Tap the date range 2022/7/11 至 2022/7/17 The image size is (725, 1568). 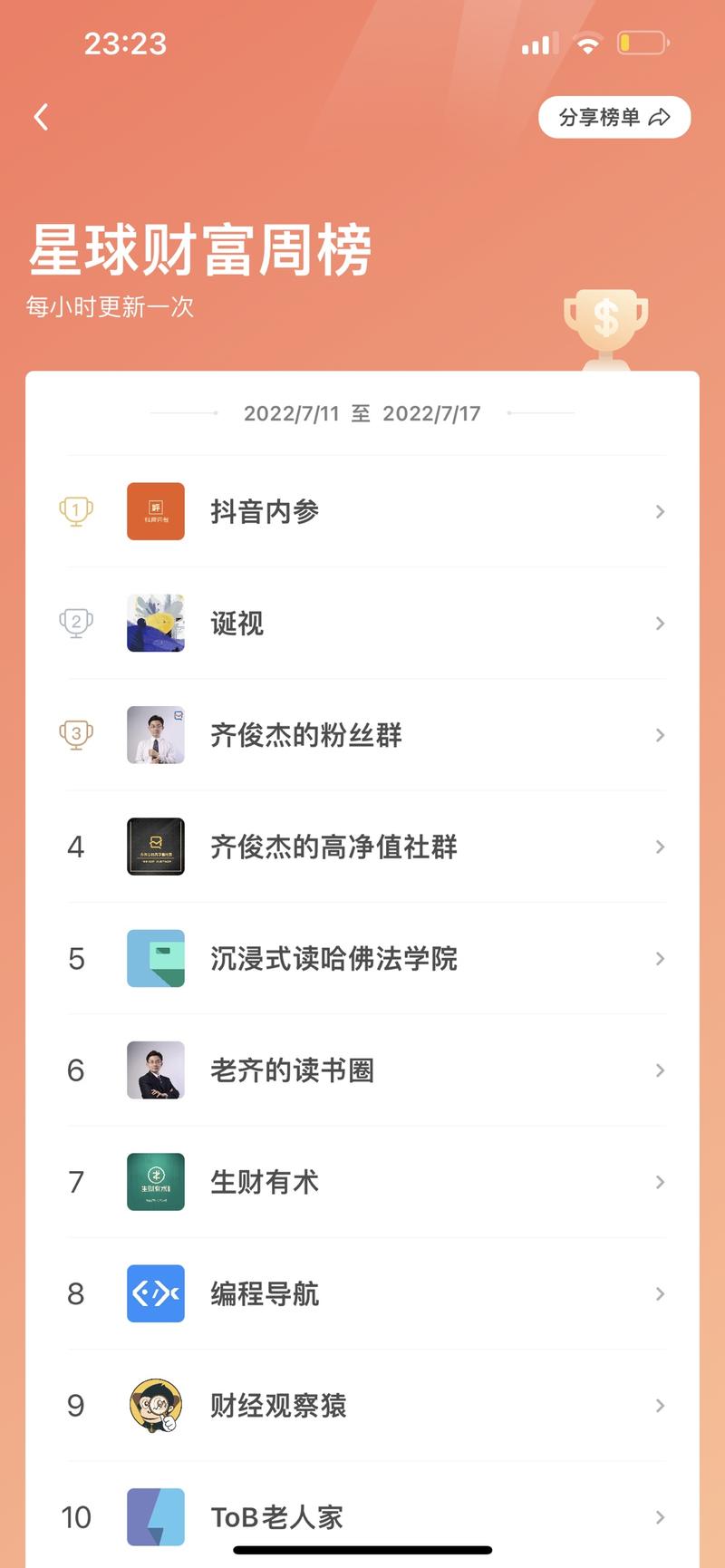(x=362, y=413)
